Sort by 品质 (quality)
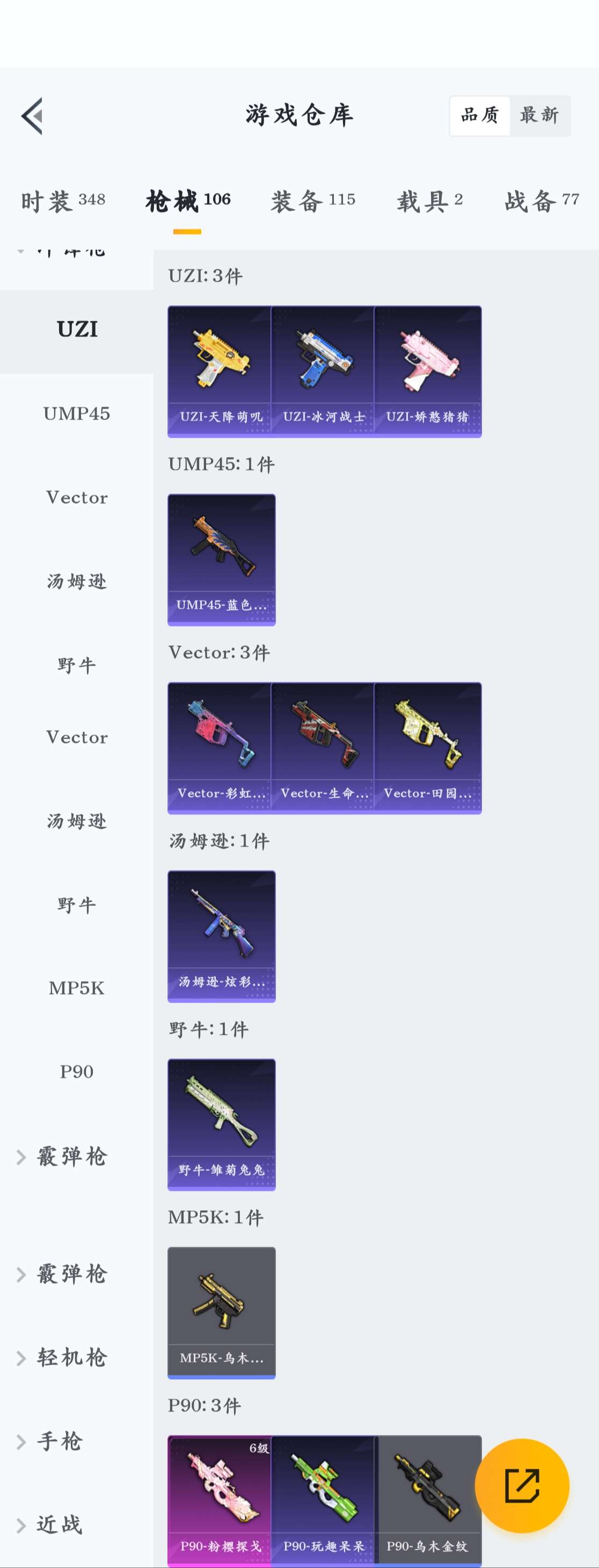The height and width of the screenshot is (1568, 599). tap(480, 115)
